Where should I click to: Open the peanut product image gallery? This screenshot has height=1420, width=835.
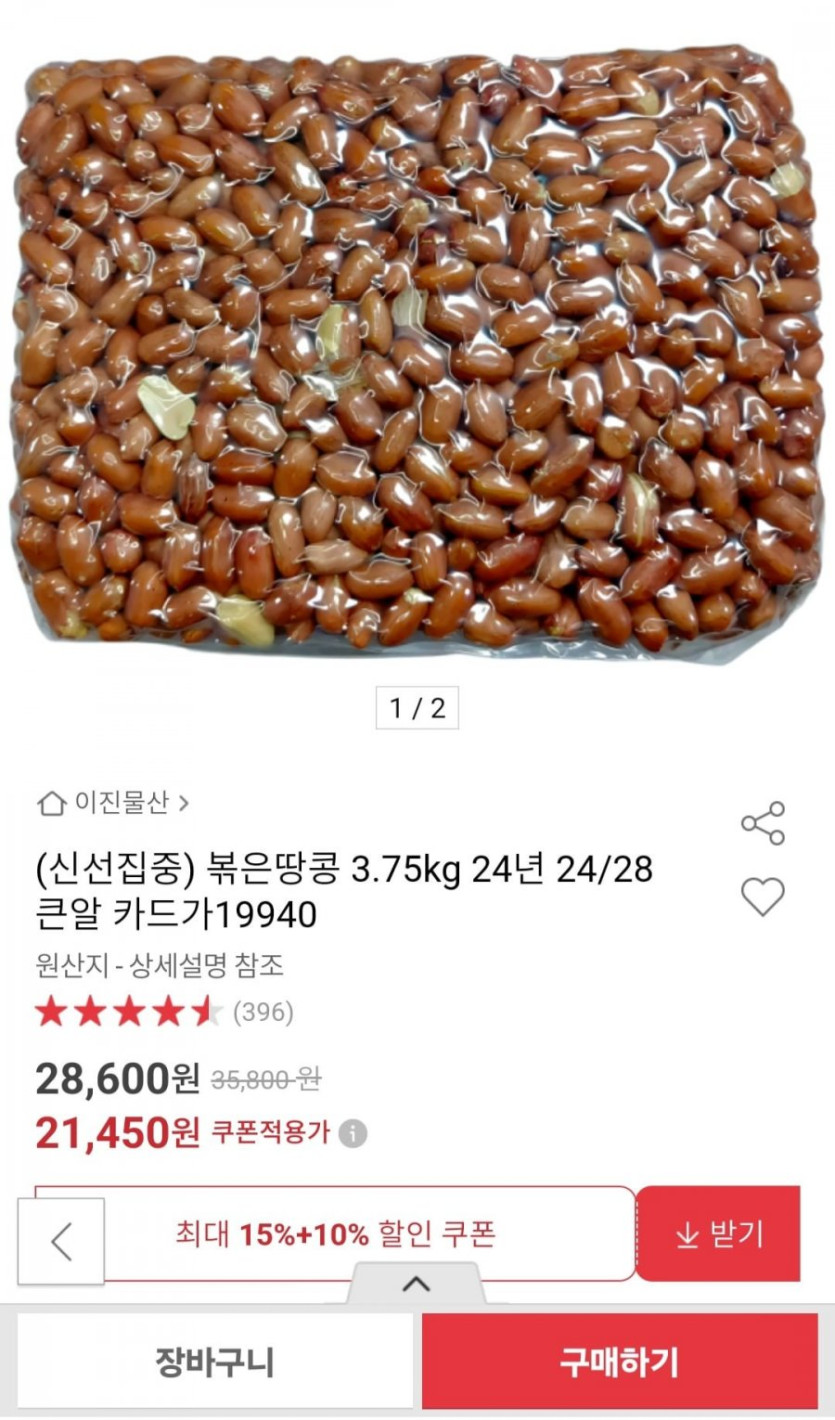click(x=417, y=350)
